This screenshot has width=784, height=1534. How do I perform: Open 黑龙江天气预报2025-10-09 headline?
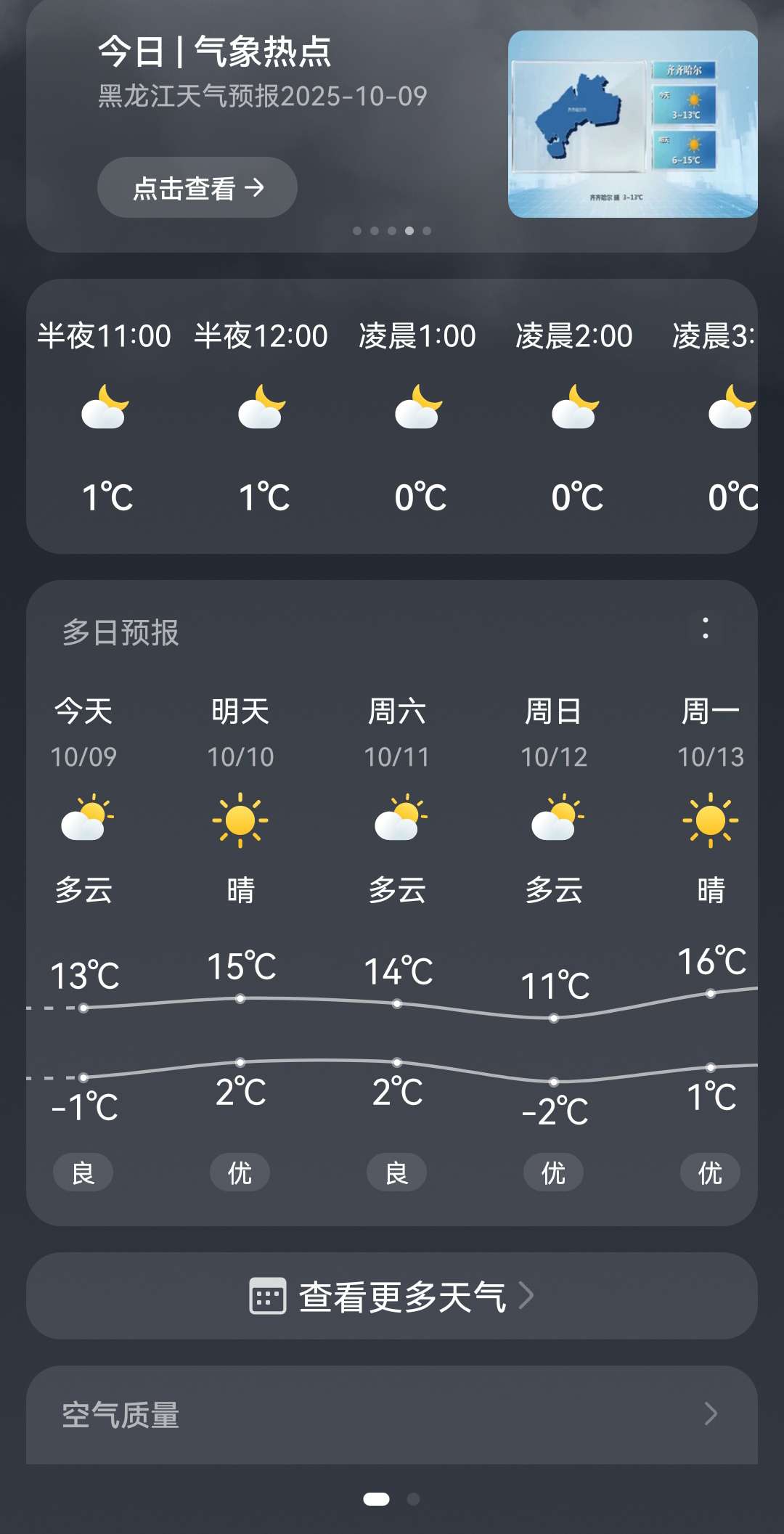pos(261,95)
